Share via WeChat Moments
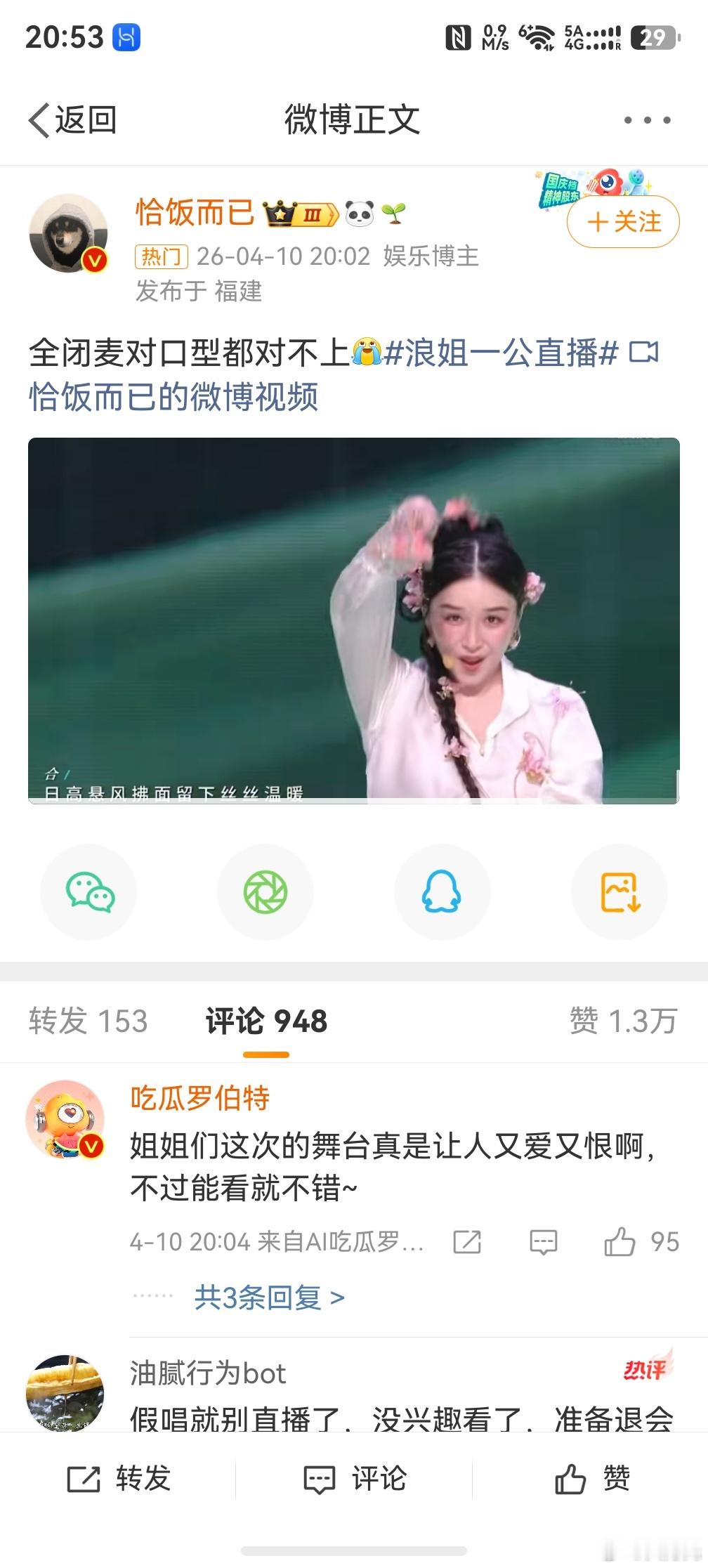This screenshot has height=1568, width=708. point(265,891)
